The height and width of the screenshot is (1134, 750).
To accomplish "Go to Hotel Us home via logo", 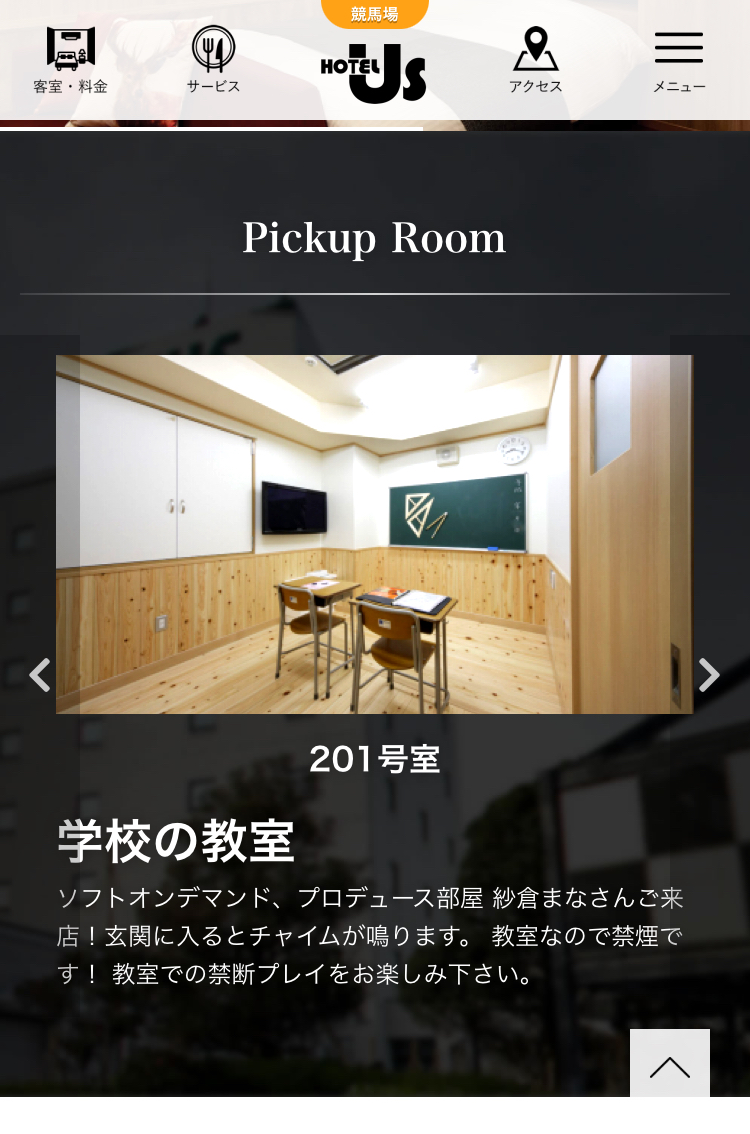I will pos(374,72).
